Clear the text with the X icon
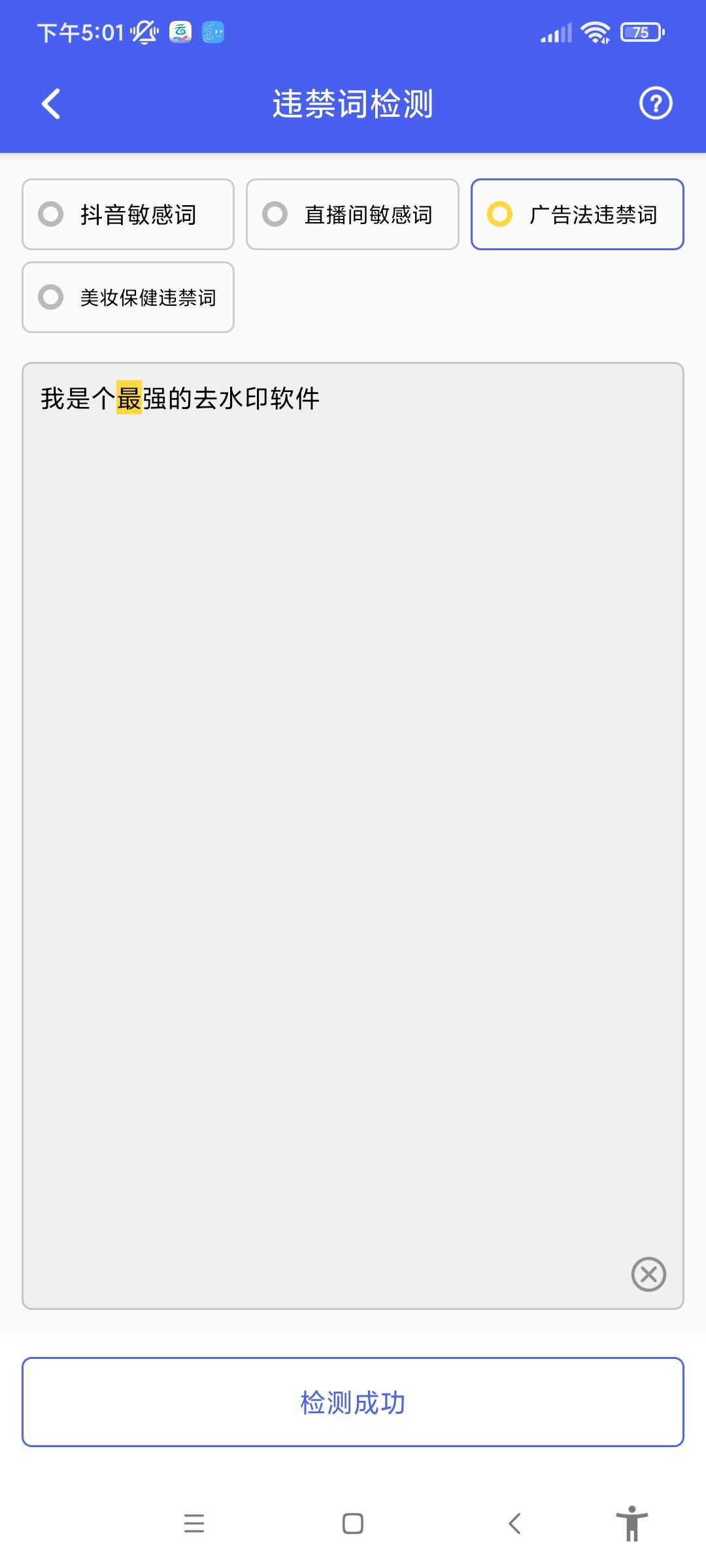Image resolution: width=706 pixels, height=1568 pixels. tap(648, 1274)
